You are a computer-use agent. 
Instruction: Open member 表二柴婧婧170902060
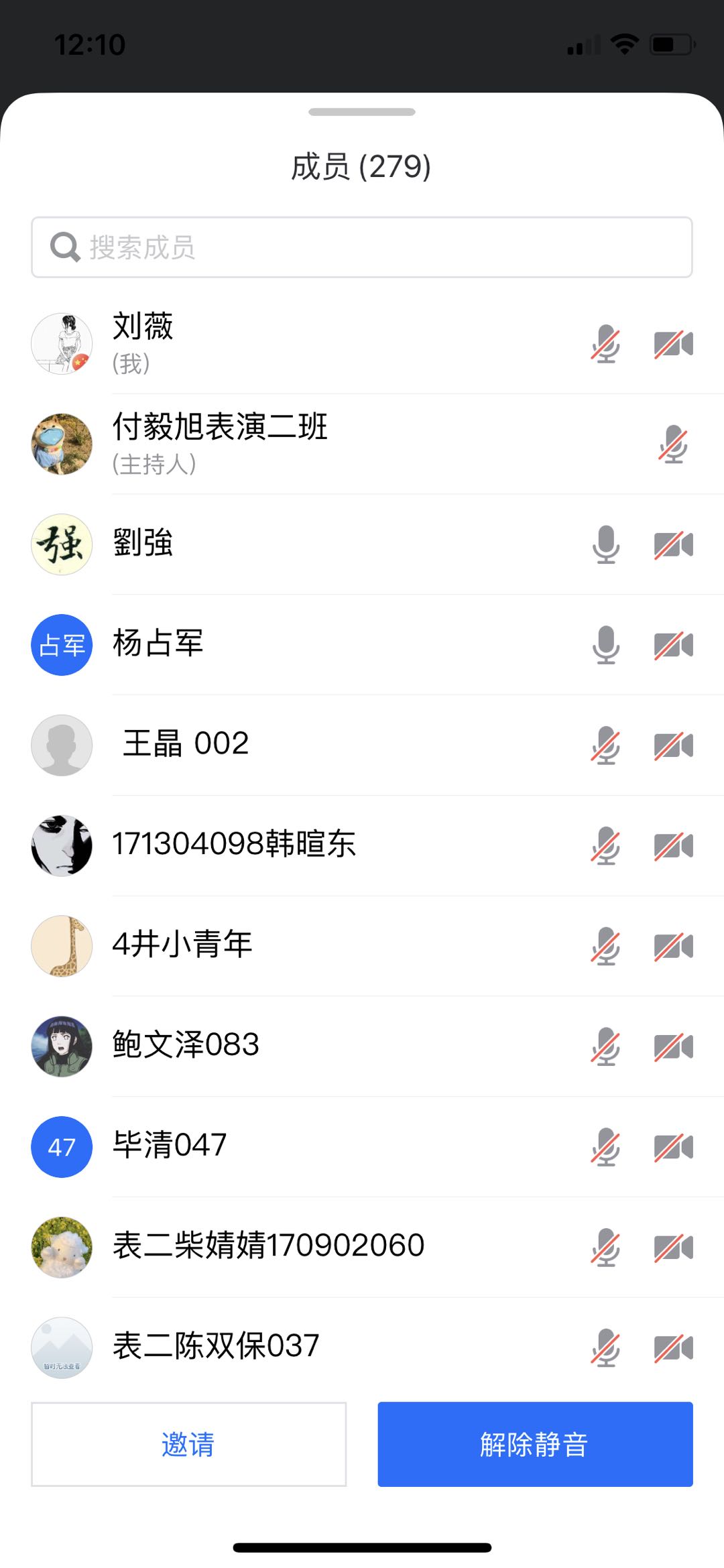tap(268, 1246)
